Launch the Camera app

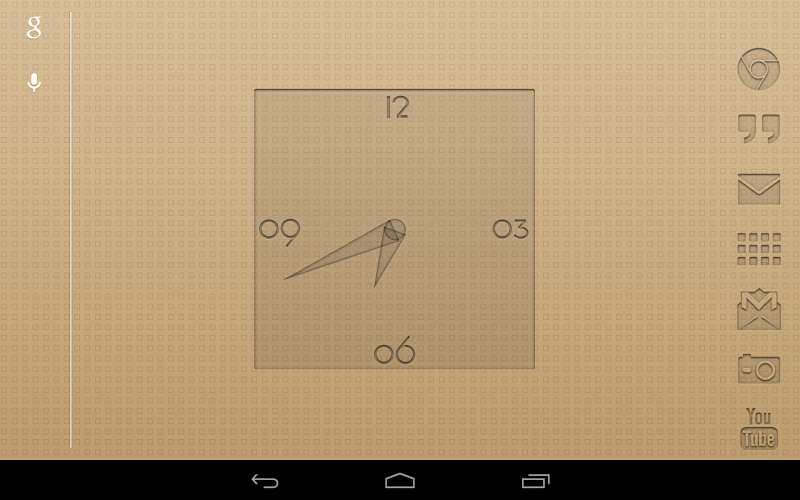(x=758, y=368)
